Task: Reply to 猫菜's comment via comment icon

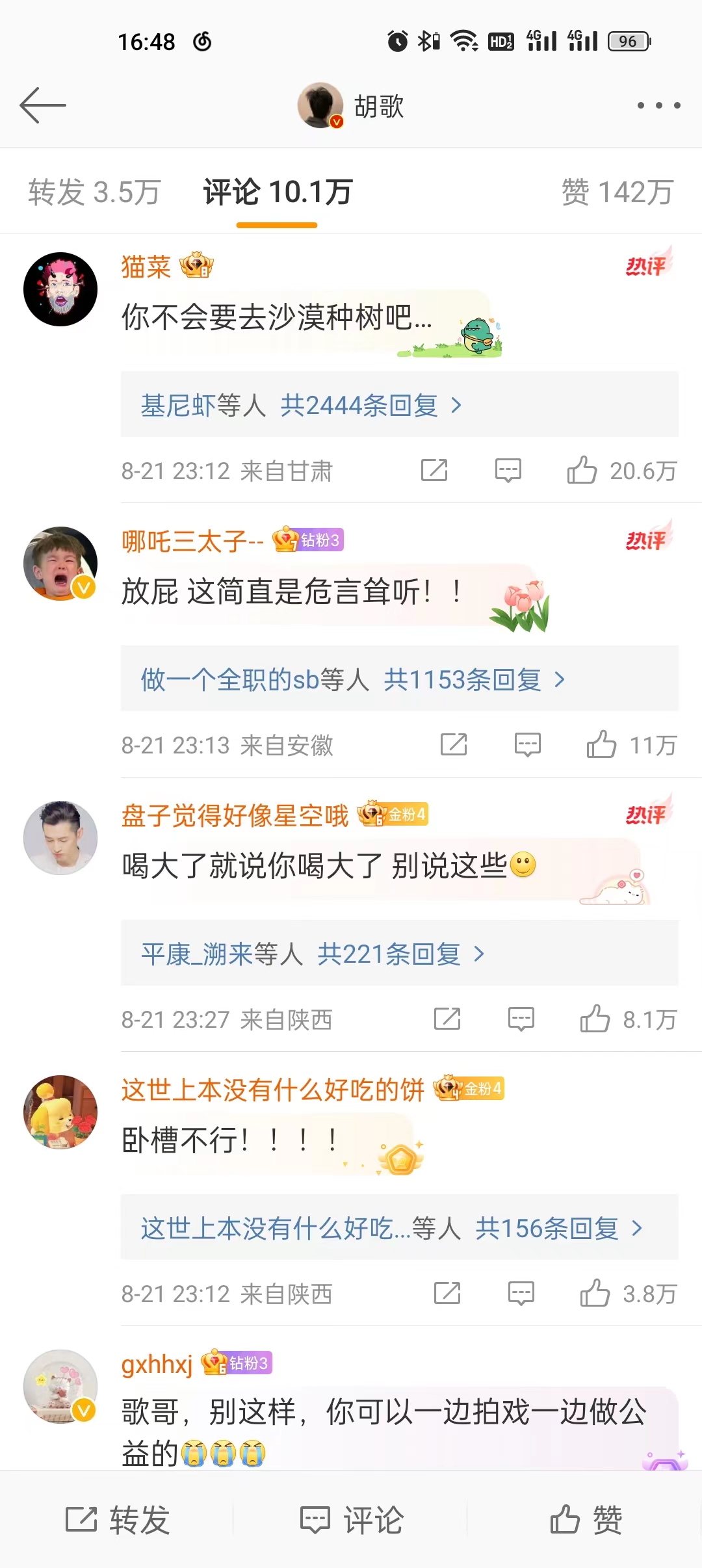Action: [508, 470]
